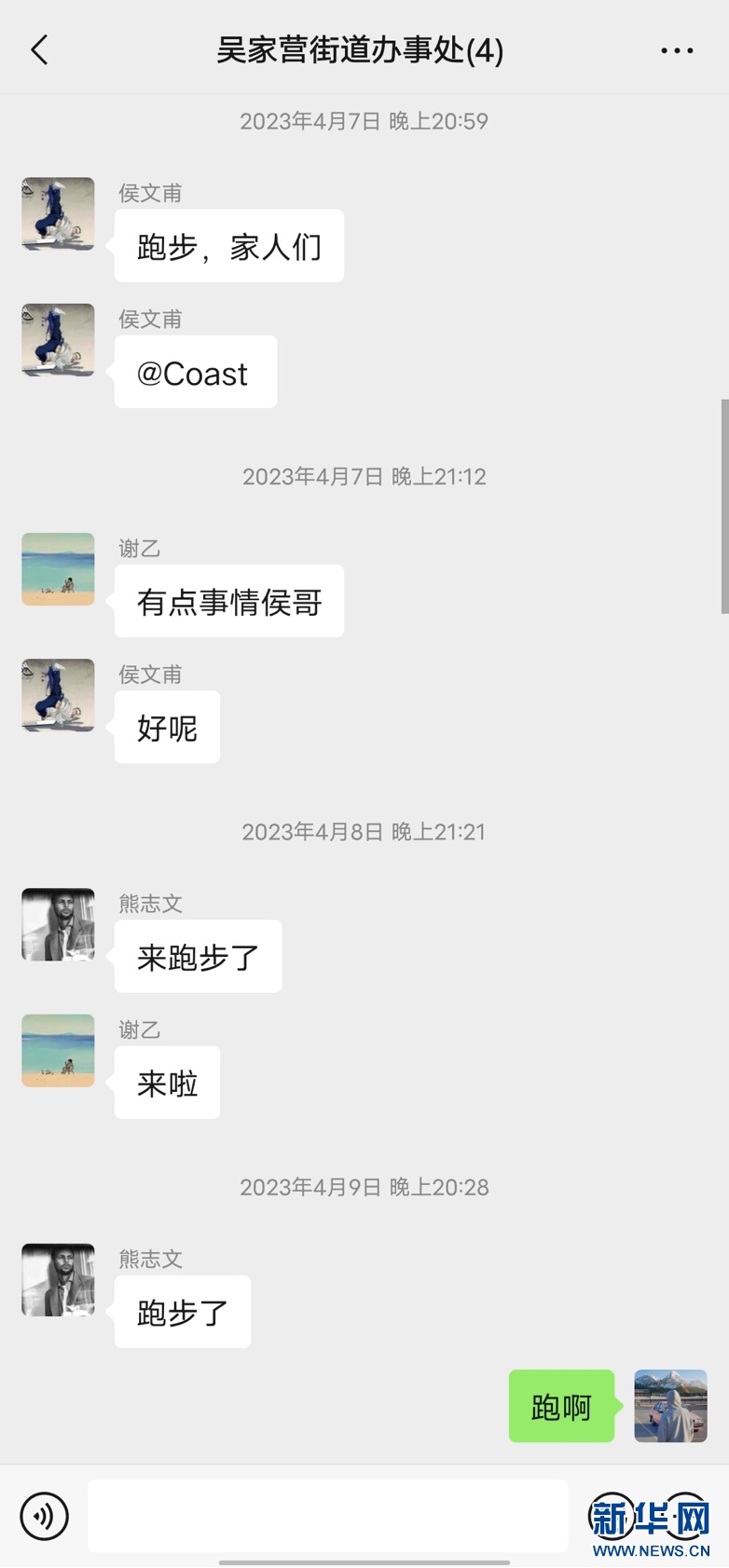Tap the timestamp 2023年4月9日 晚上20:28
Viewport: 729px width, 1568px height.
click(364, 1186)
